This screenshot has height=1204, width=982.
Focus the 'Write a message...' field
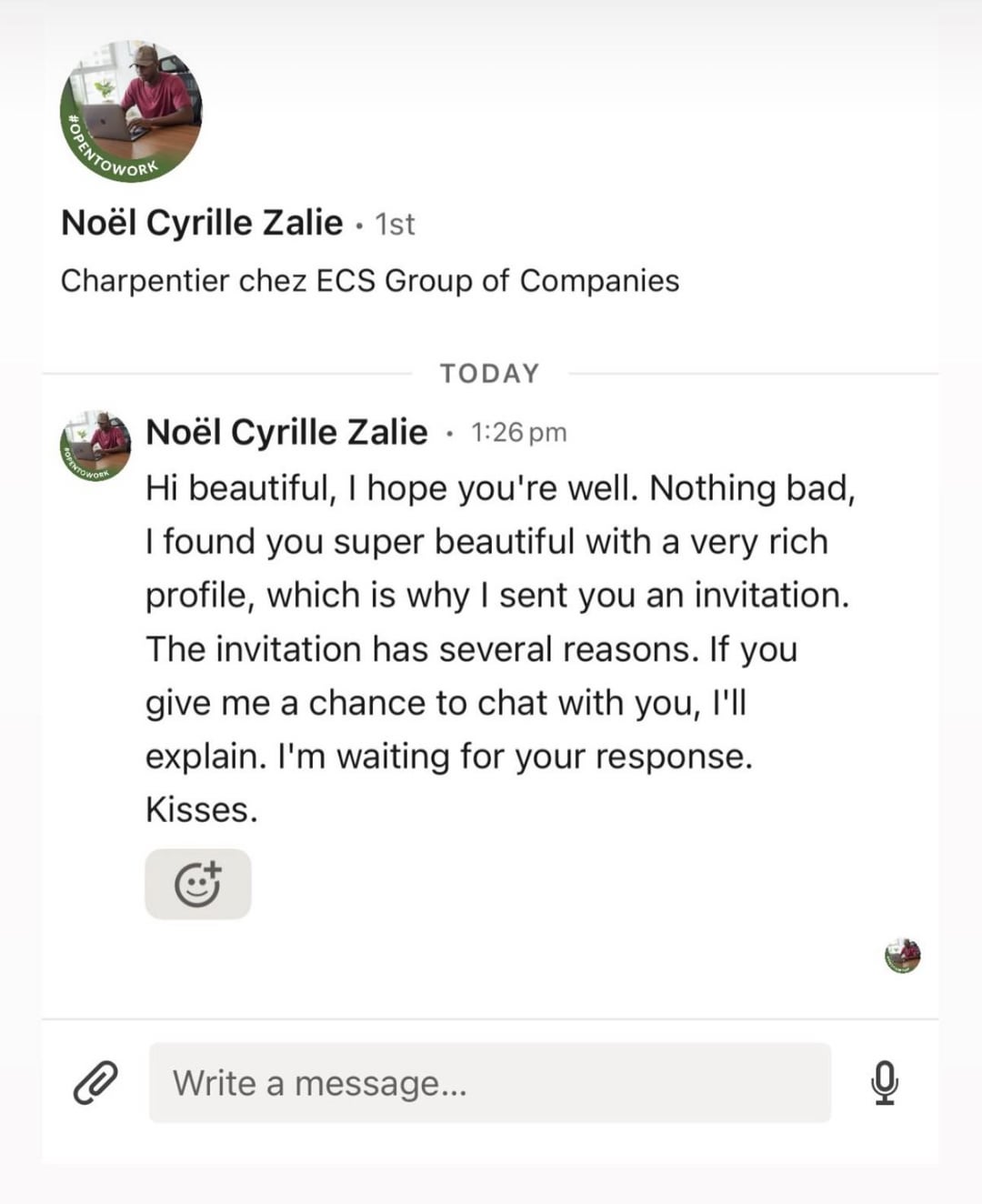click(489, 1082)
